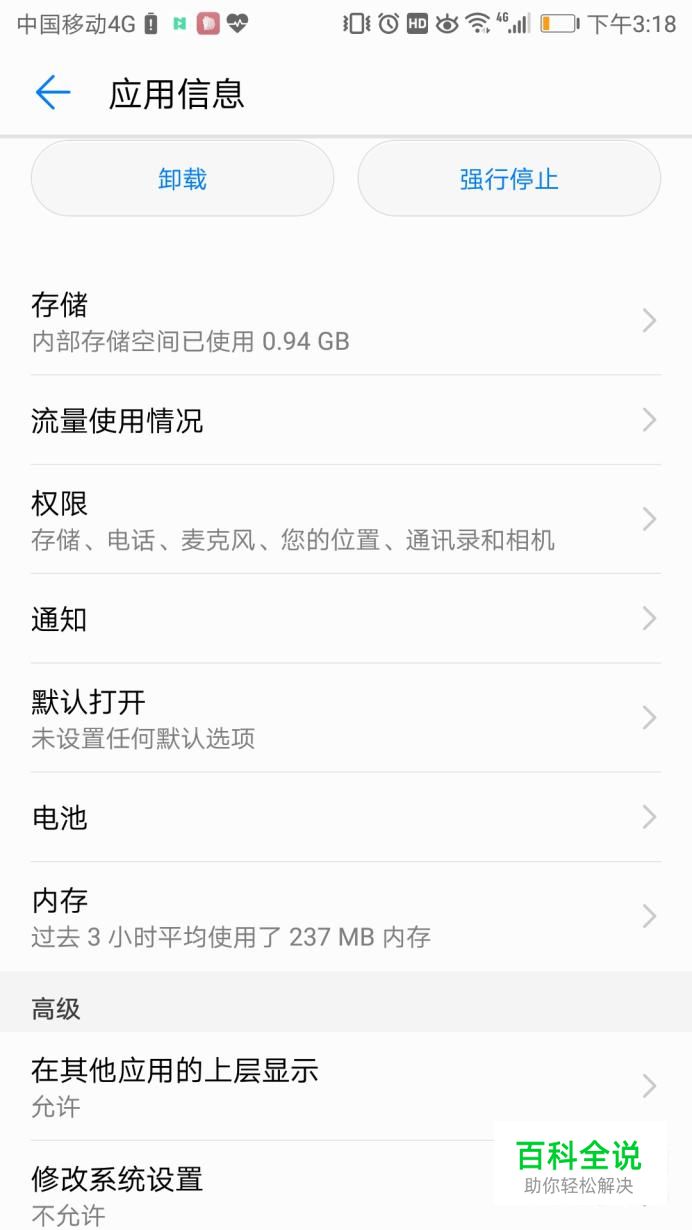Screen dimensions: 692x1230
Task: Open the 内存 memory usage row
Action: [346, 916]
